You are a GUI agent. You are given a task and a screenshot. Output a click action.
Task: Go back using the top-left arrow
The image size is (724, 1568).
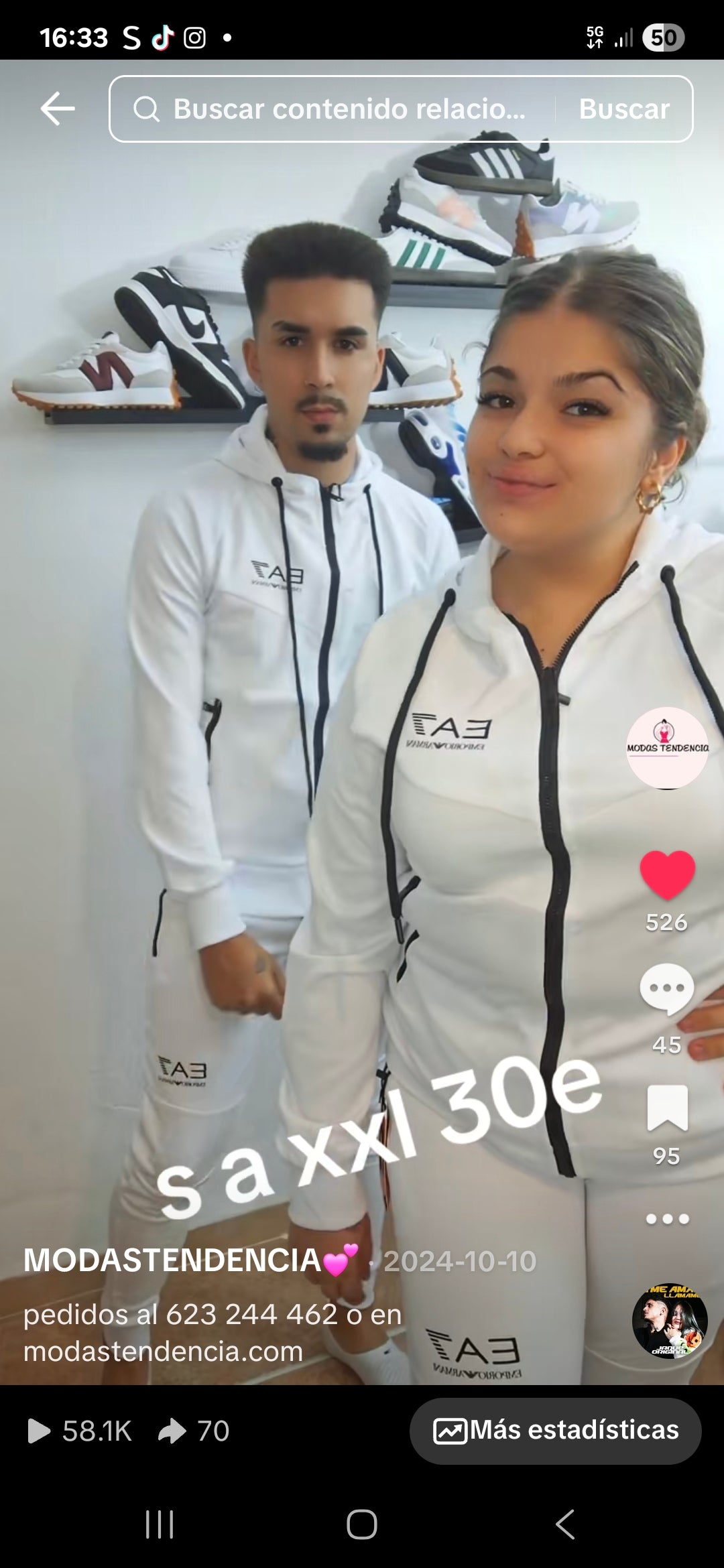coord(58,109)
